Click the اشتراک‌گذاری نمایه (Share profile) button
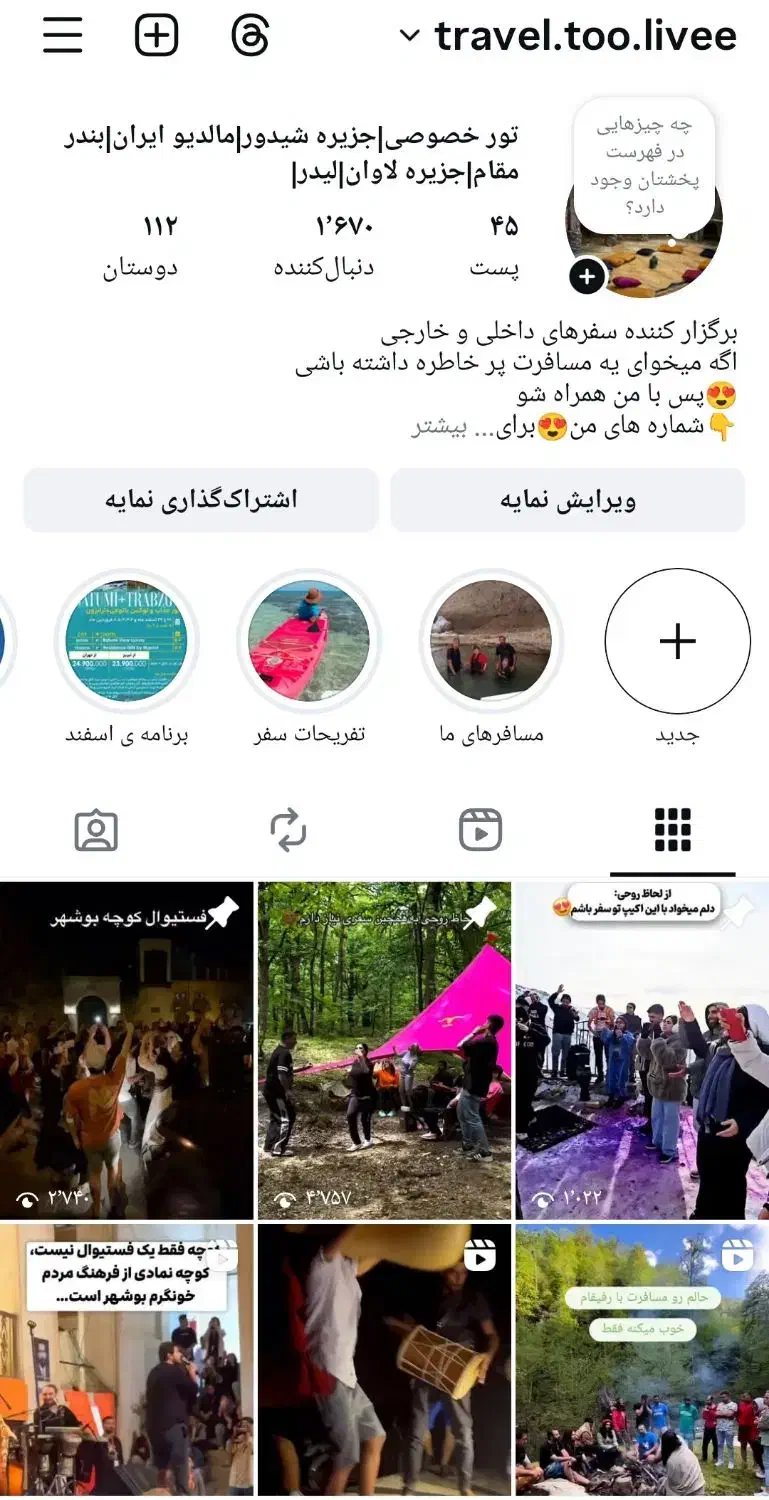This screenshot has width=769, height=1500. pos(200,499)
